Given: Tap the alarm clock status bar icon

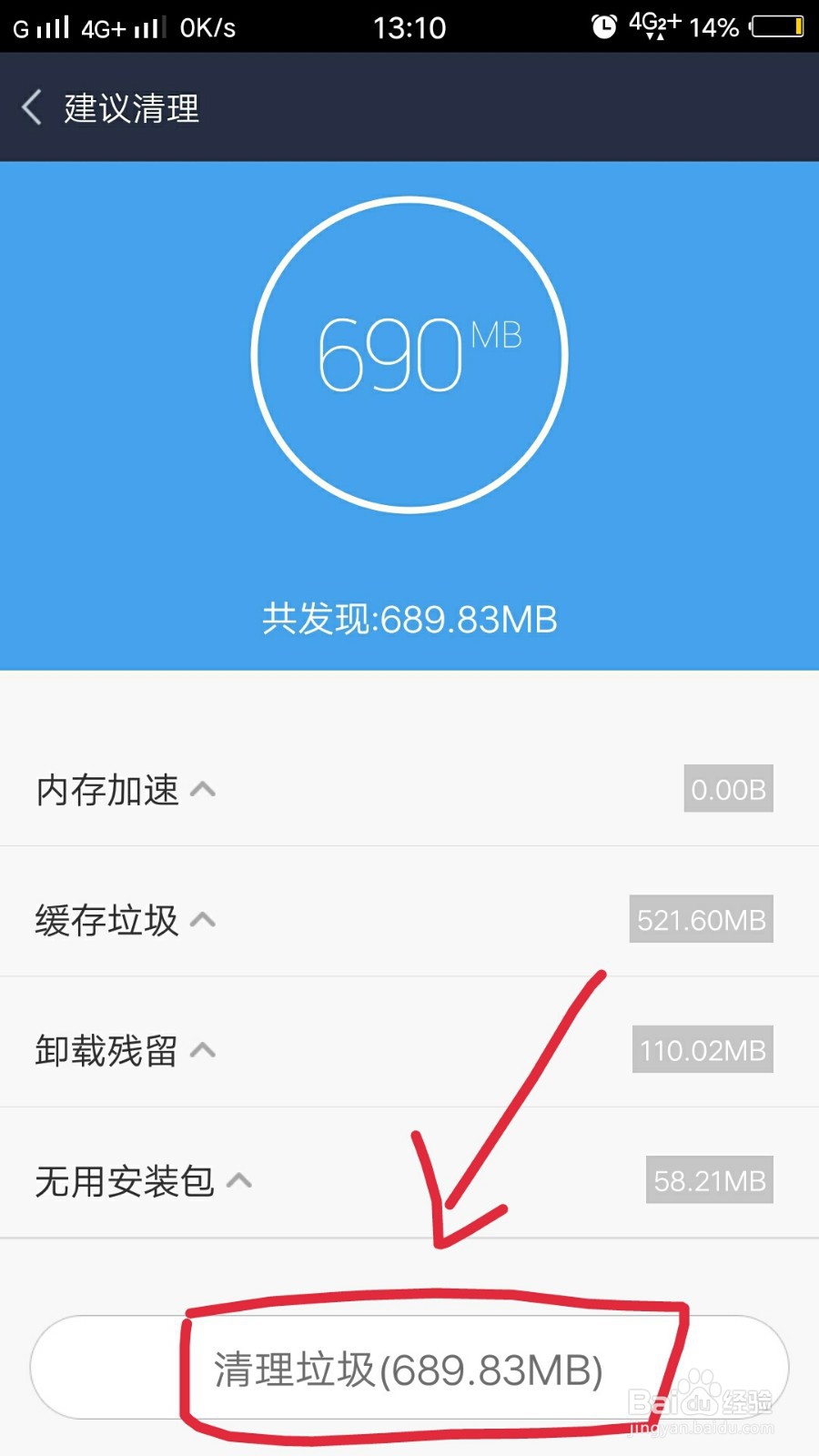Looking at the screenshot, I should pyautogui.click(x=603, y=27).
